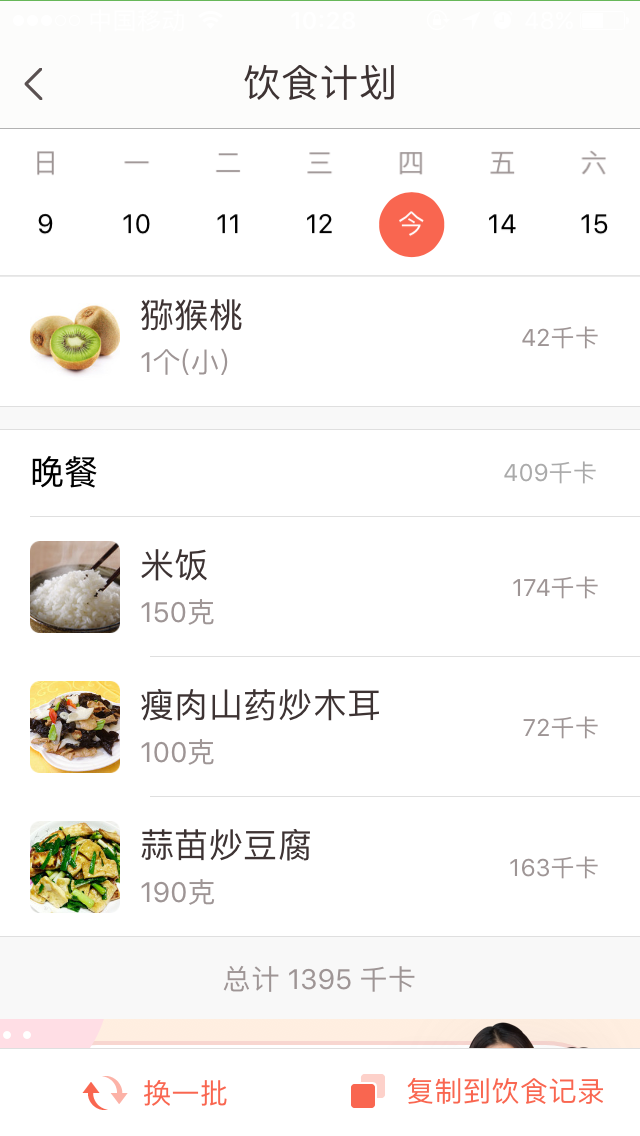Go back from the 饮食计划 page
Screen dimensions: 640x1136
click(x=34, y=84)
